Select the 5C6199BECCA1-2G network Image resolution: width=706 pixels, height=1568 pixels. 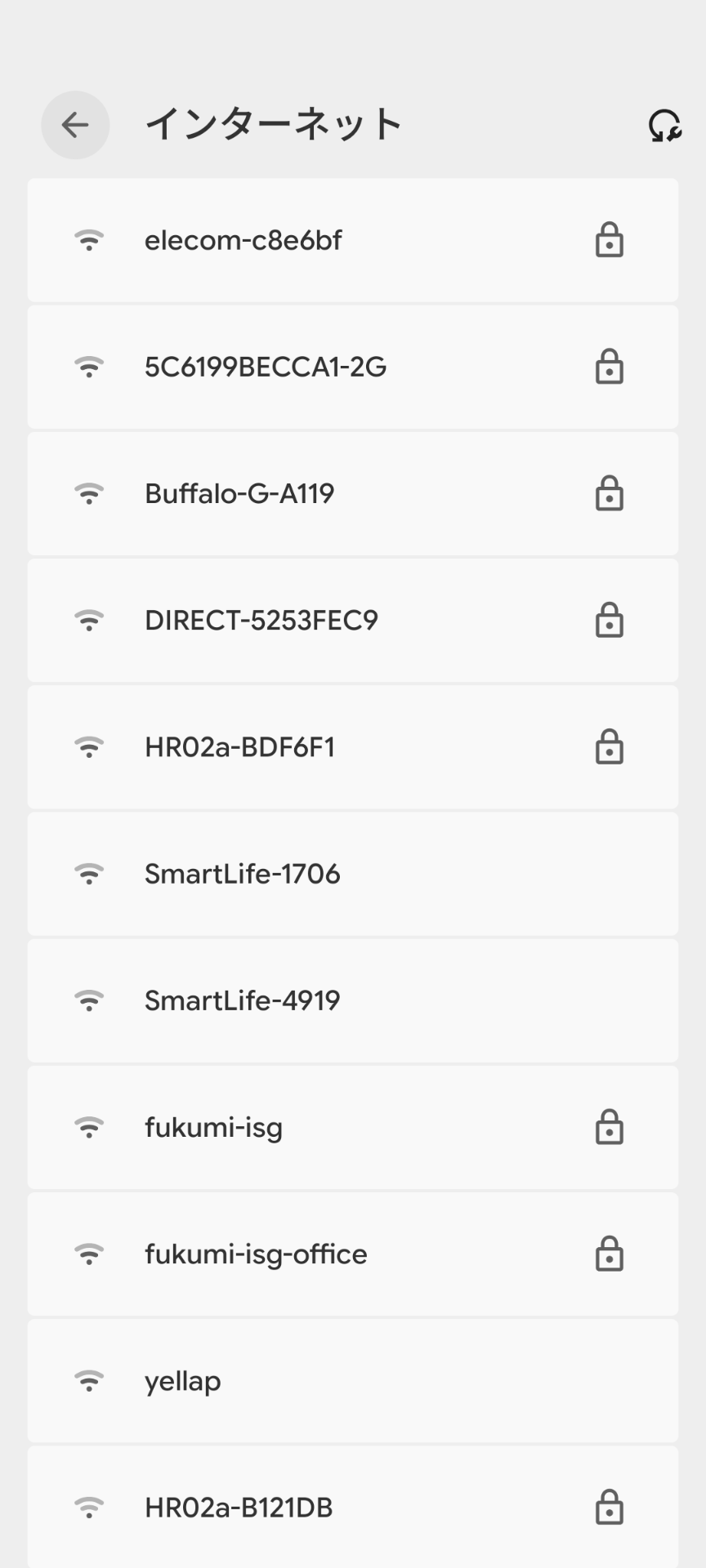(x=353, y=367)
